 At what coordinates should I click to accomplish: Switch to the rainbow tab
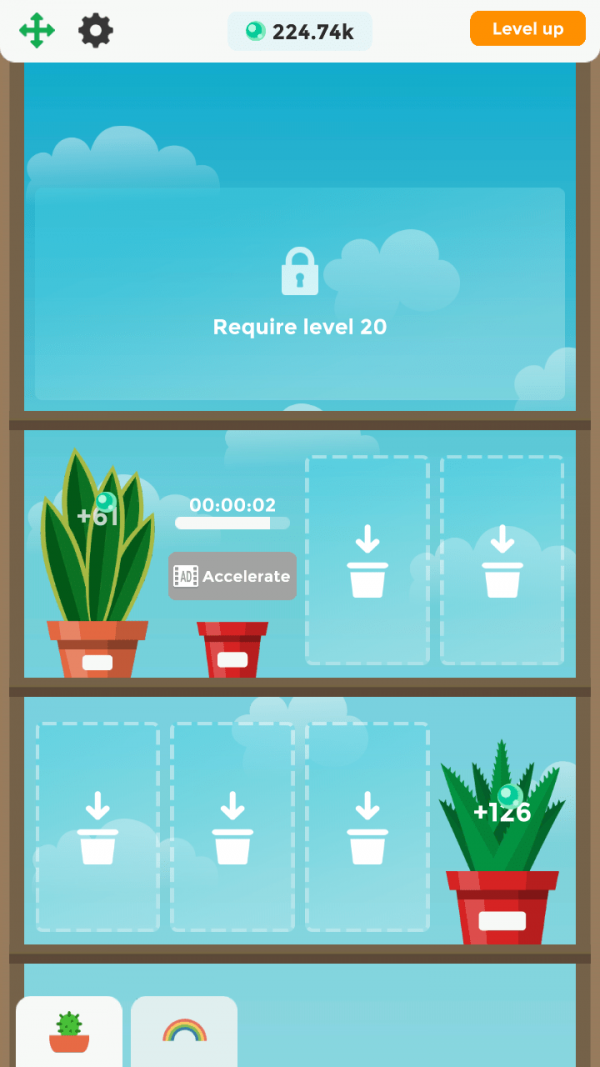(184, 1031)
